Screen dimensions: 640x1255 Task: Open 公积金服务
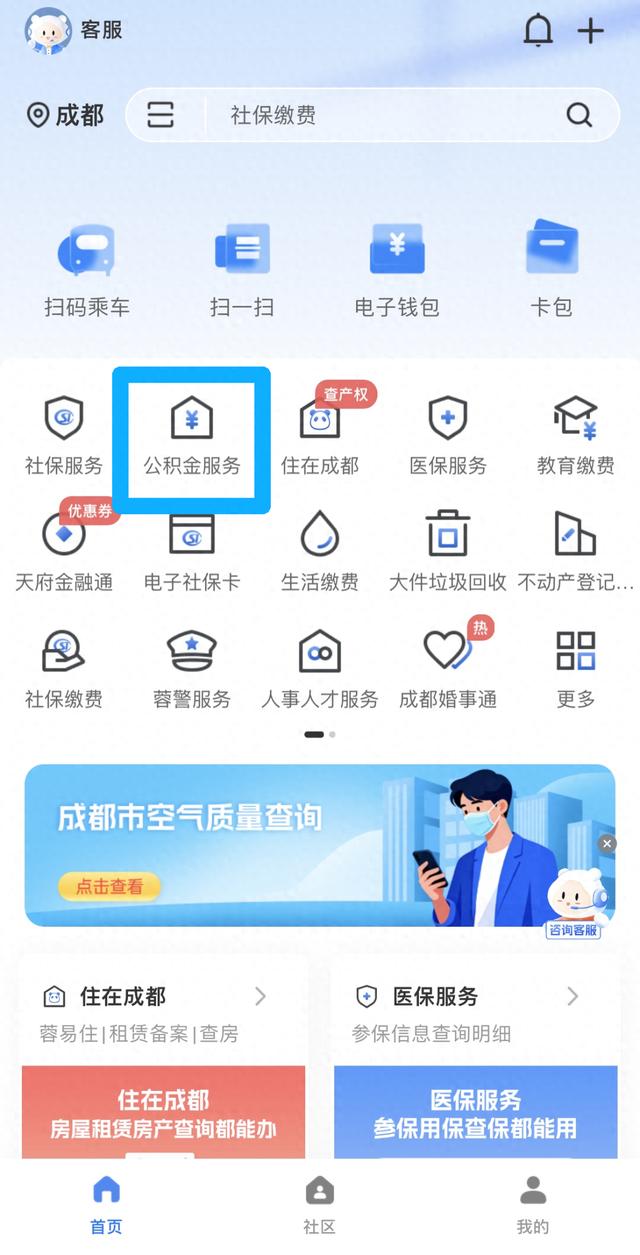tap(192, 437)
